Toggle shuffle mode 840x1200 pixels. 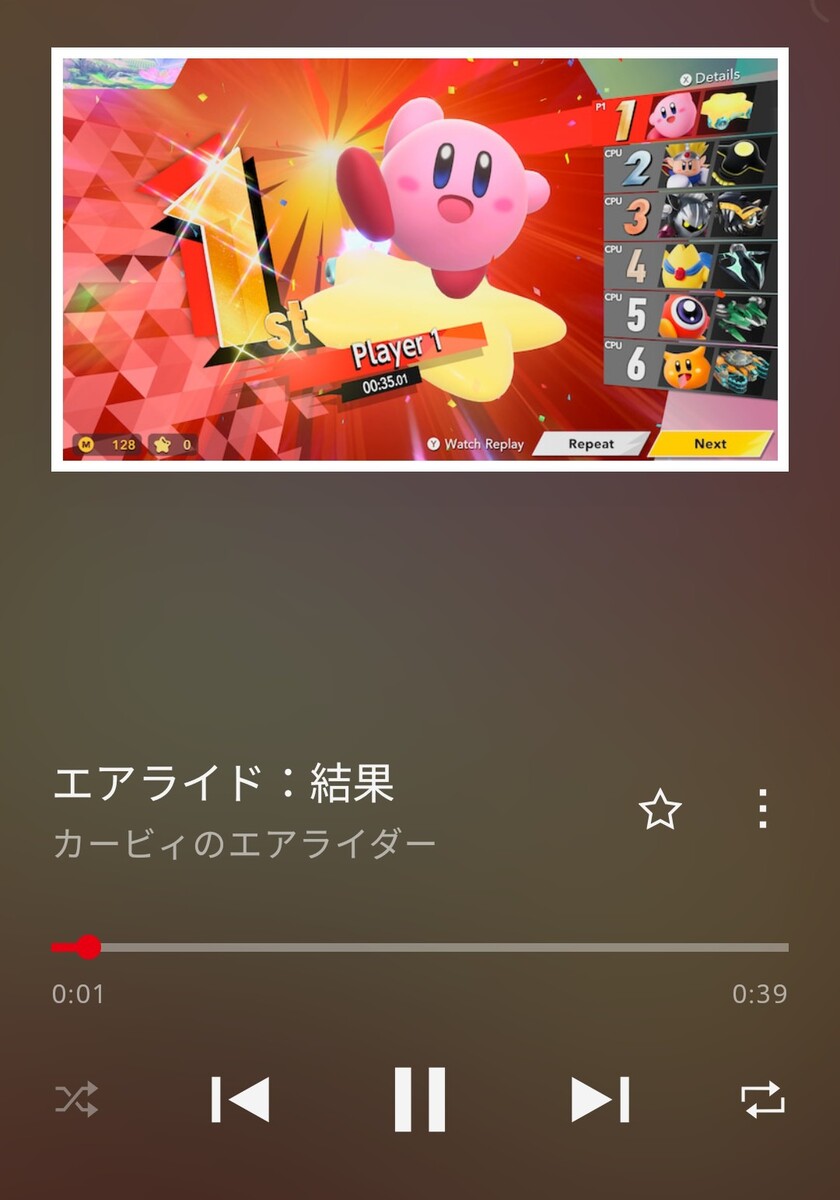tap(76, 1099)
